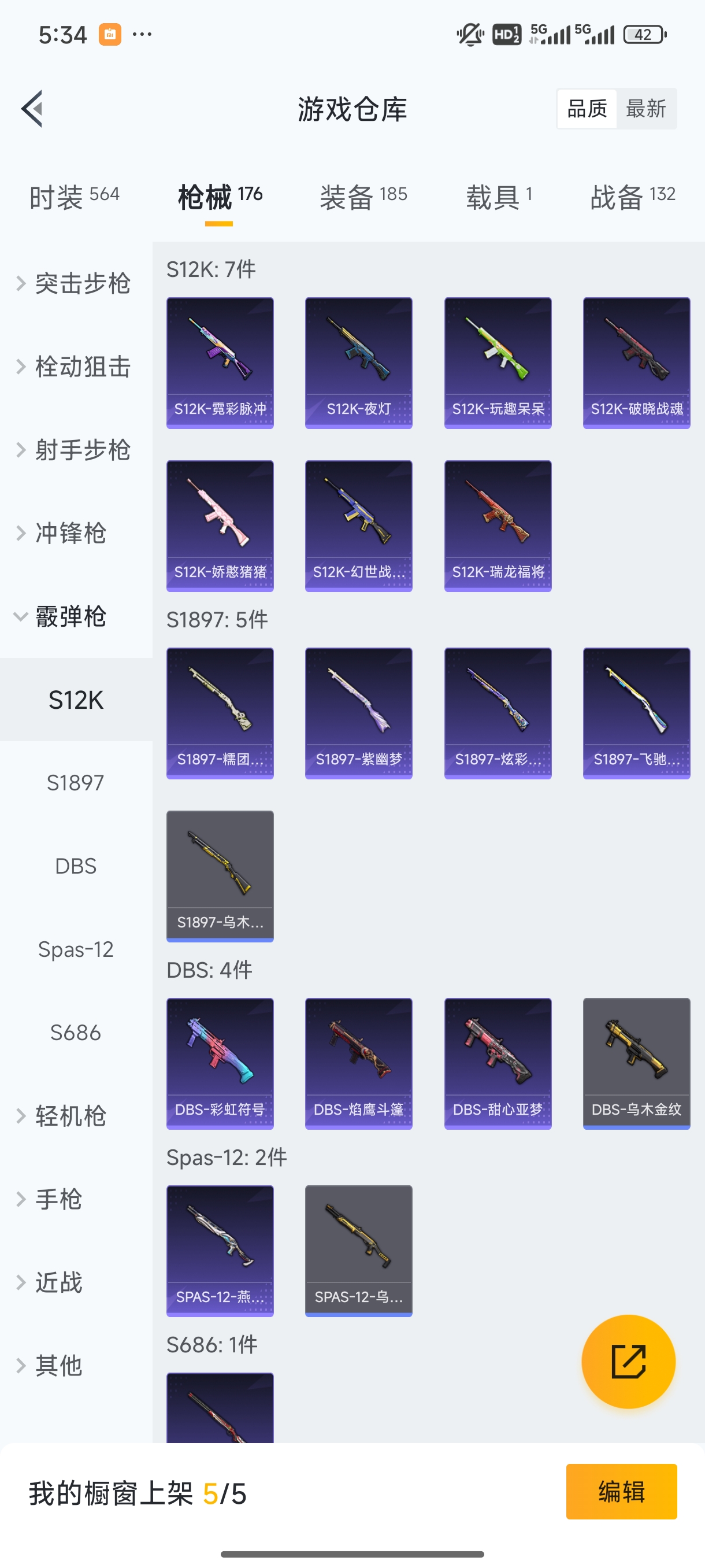Tap the back arrow to exit warehouse
This screenshot has width=705, height=1568.
[x=32, y=108]
